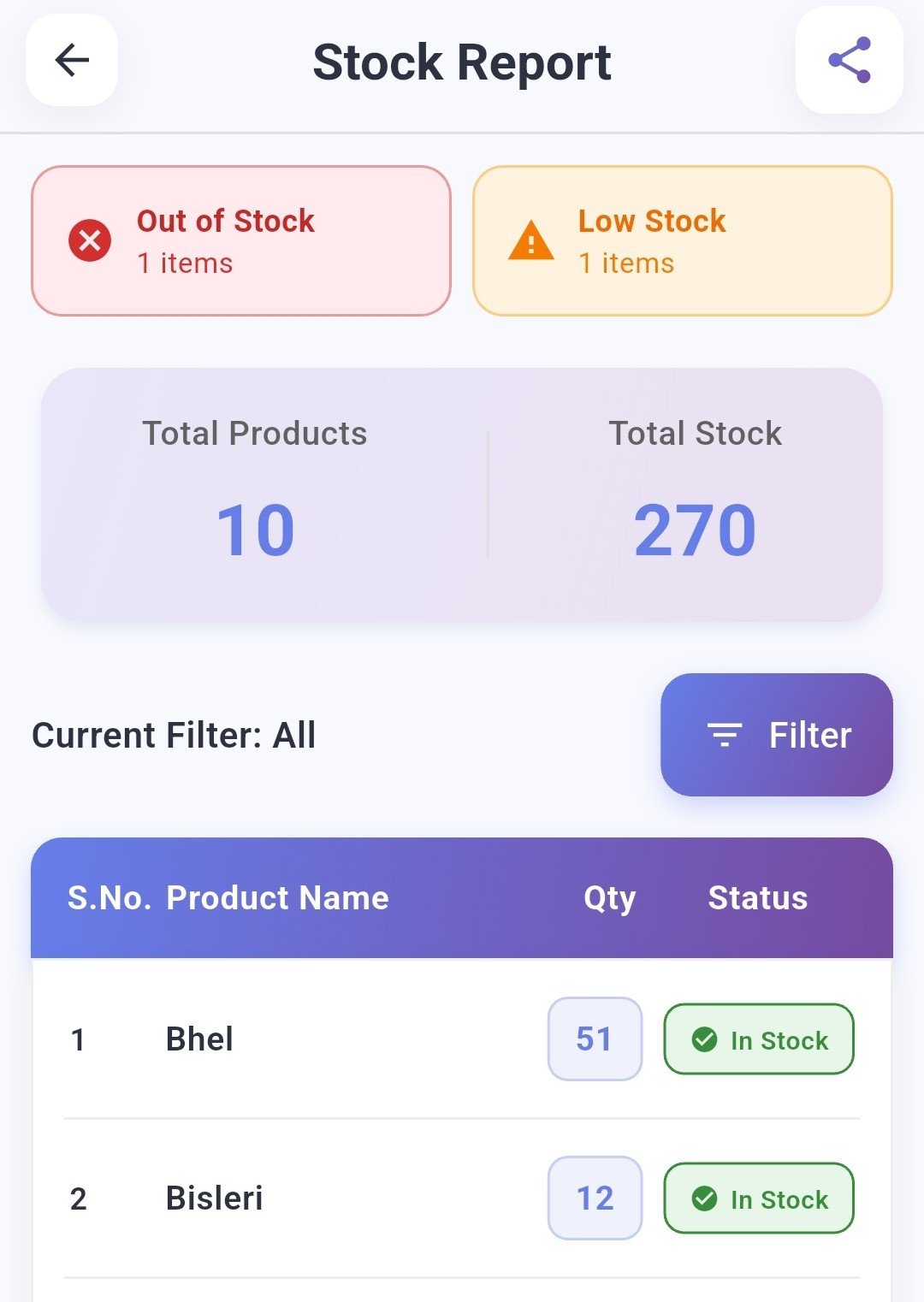Screen dimensions: 924x1302
Task: Open filter choices via the Filter control
Action: click(774, 735)
